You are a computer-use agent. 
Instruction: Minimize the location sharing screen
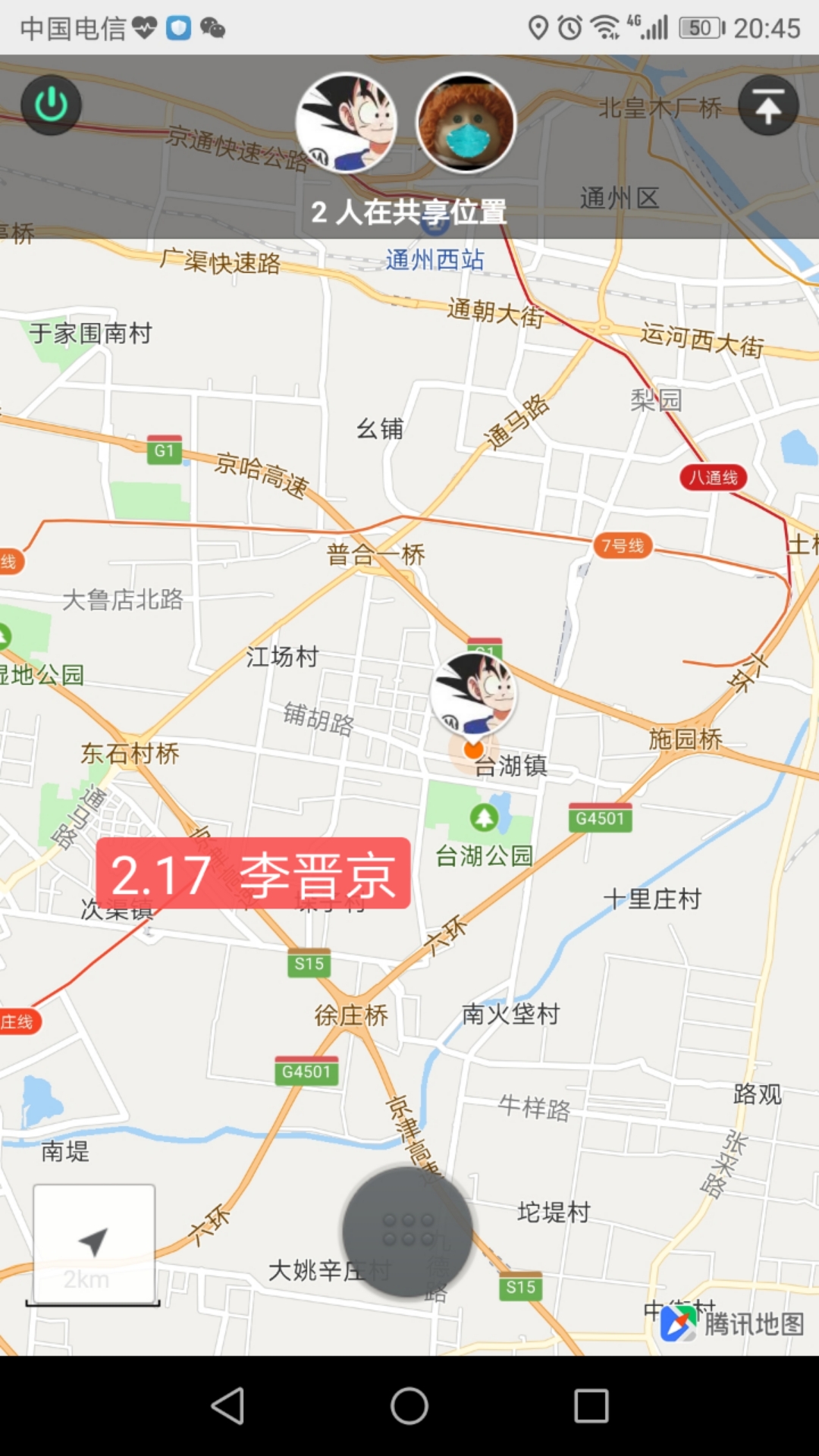(x=767, y=106)
